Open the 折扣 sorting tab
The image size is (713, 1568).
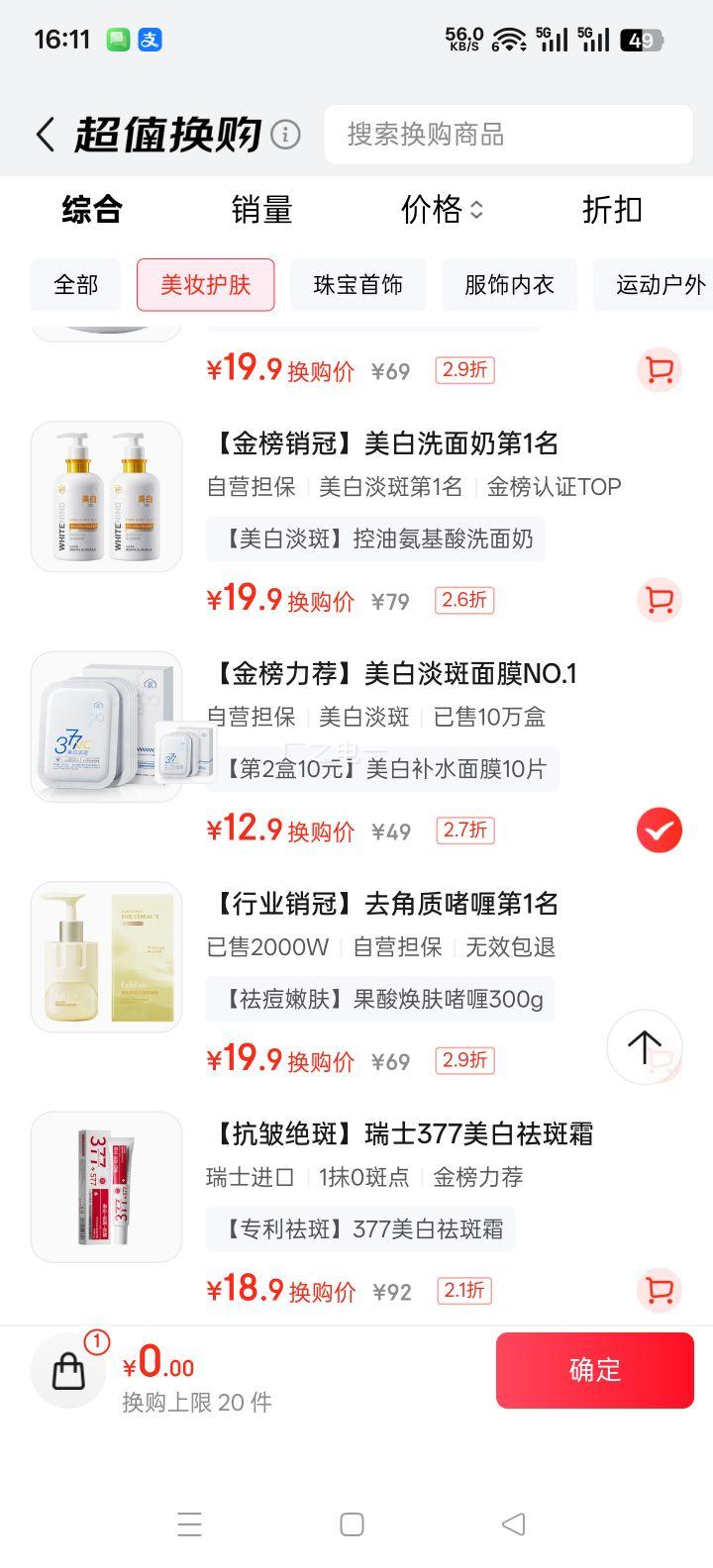[611, 210]
